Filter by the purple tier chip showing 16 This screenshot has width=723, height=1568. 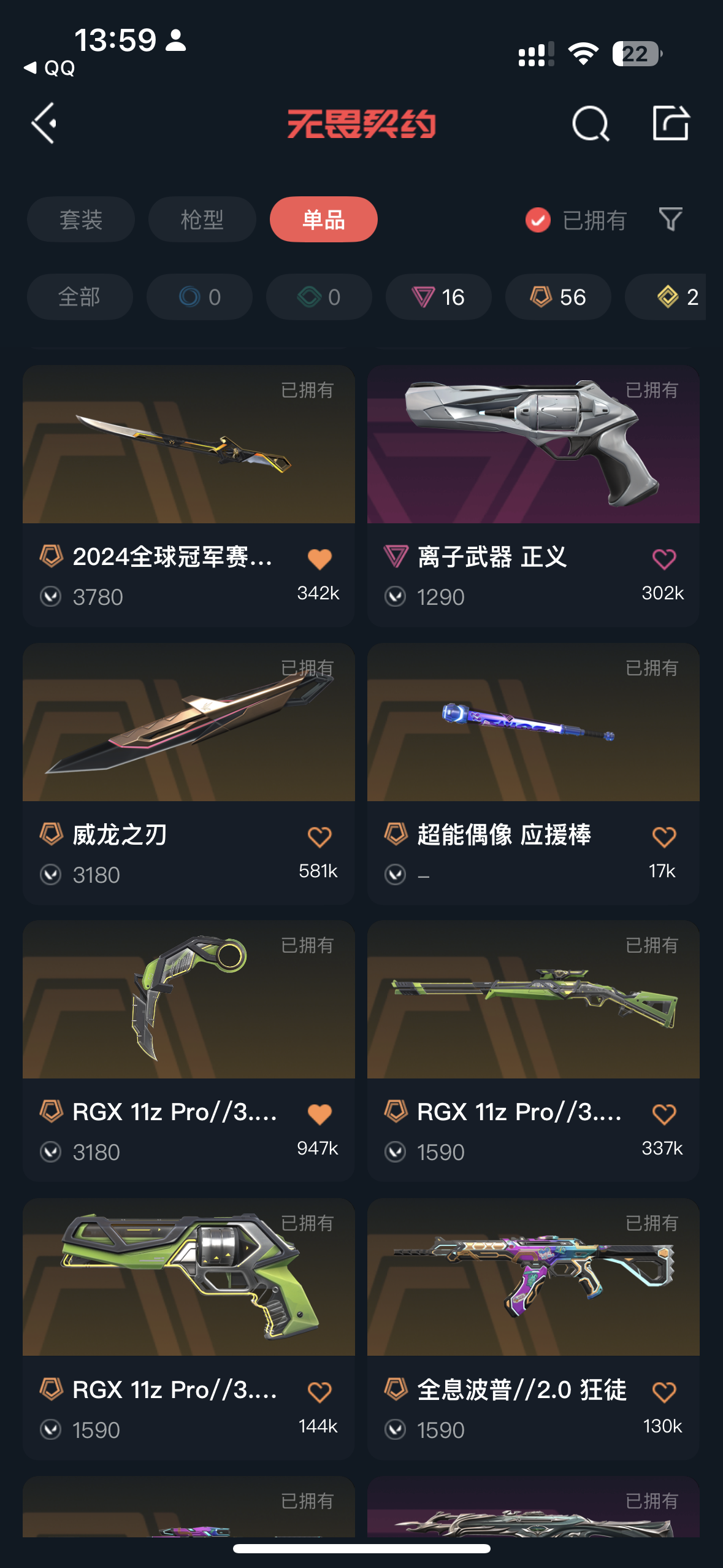[438, 297]
